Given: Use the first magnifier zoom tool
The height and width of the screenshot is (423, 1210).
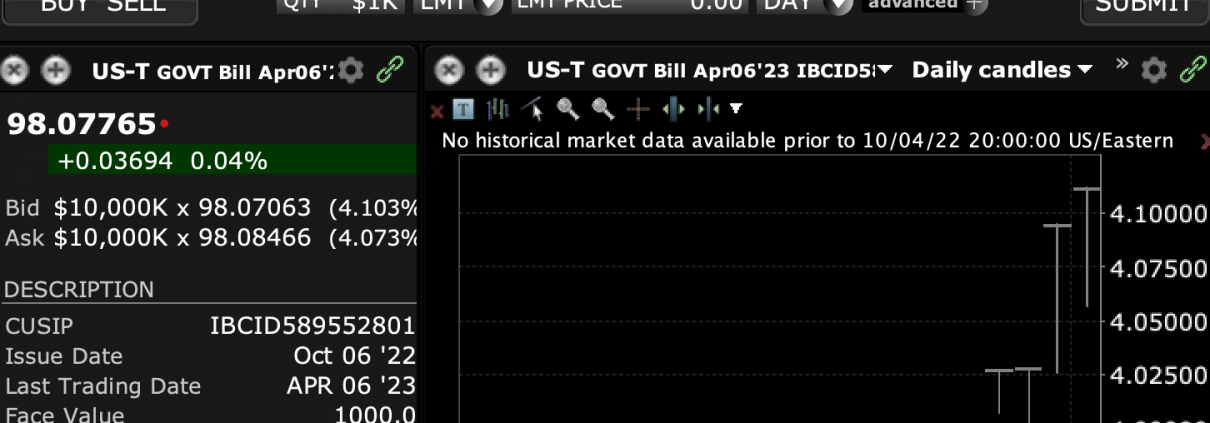Looking at the screenshot, I should (567, 108).
